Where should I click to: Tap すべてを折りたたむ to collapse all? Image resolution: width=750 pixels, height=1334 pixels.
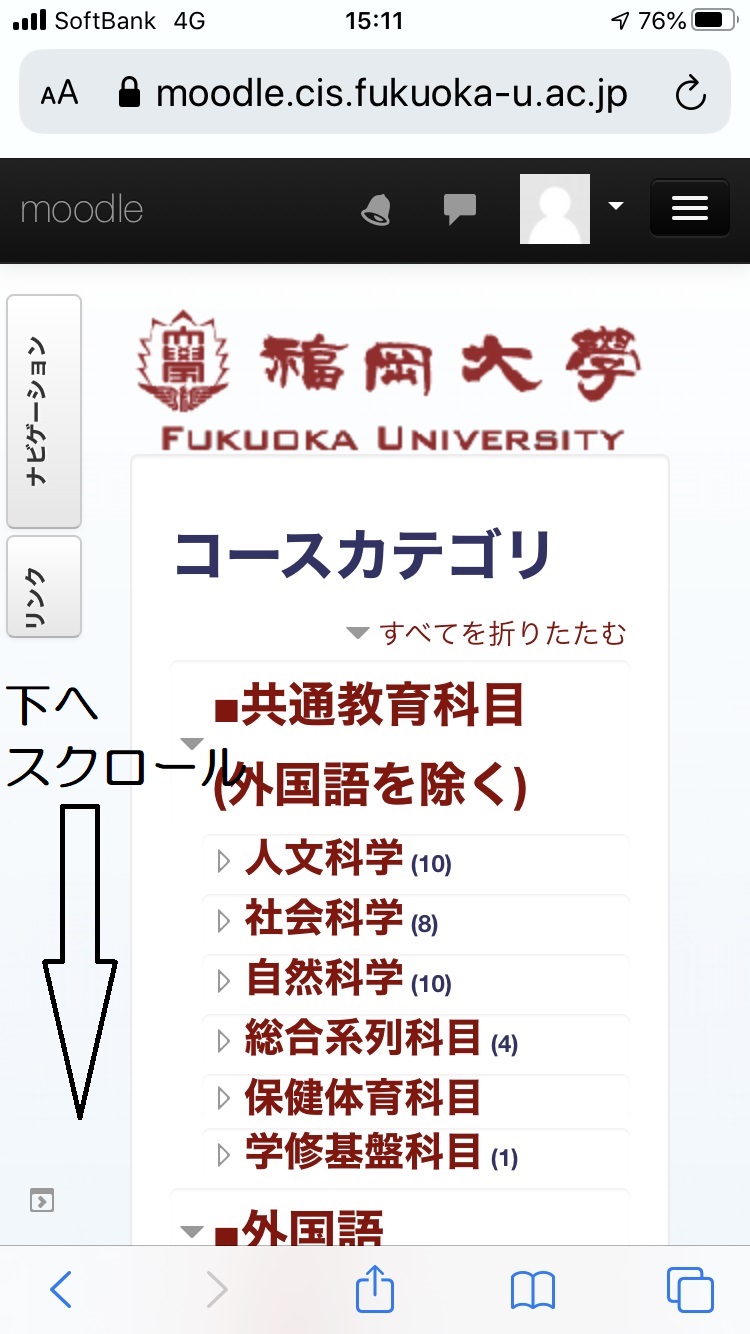[502, 633]
